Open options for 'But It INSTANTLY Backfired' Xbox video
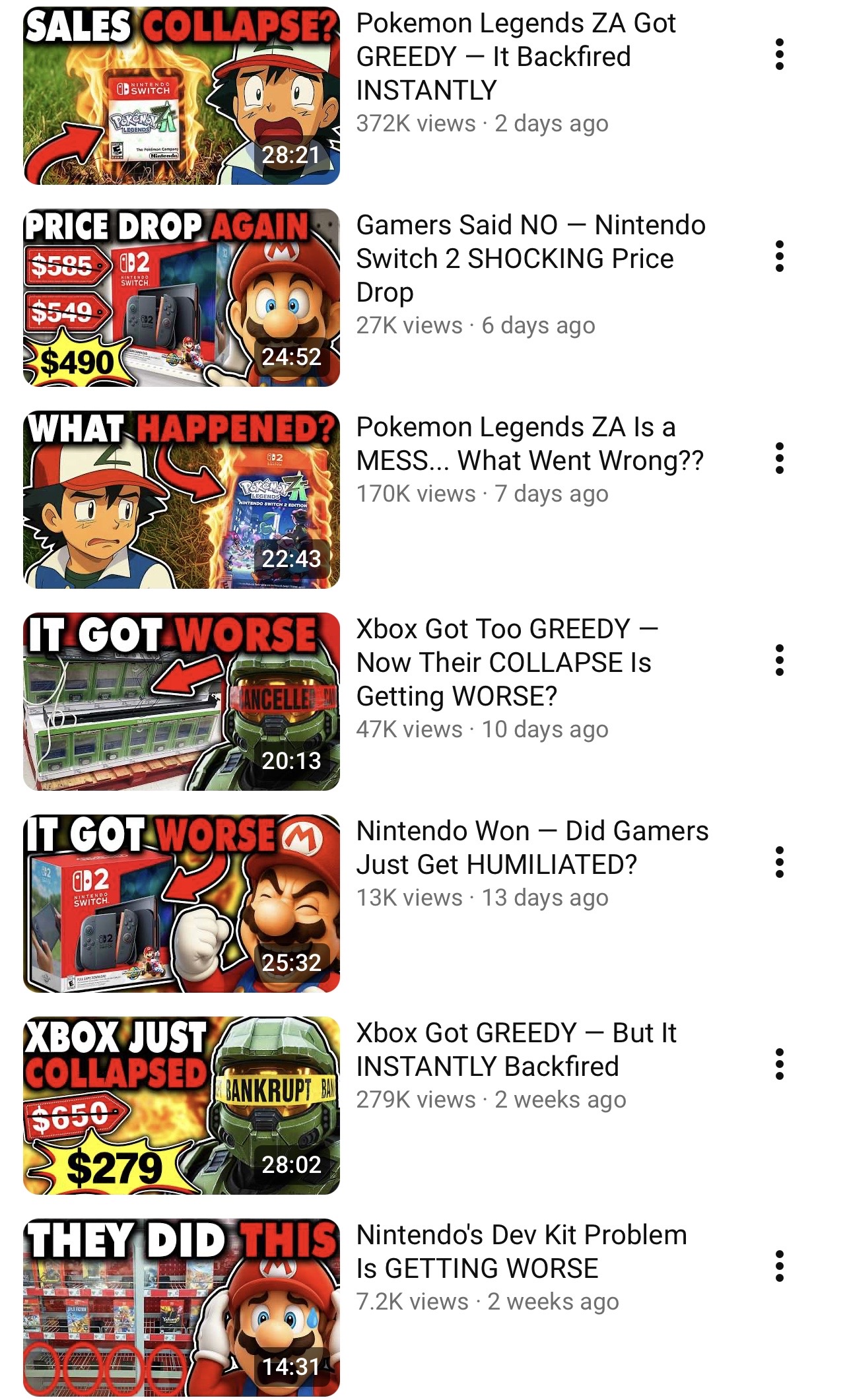Viewport: 851px width, 1400px height. (x=780, y=1064)
